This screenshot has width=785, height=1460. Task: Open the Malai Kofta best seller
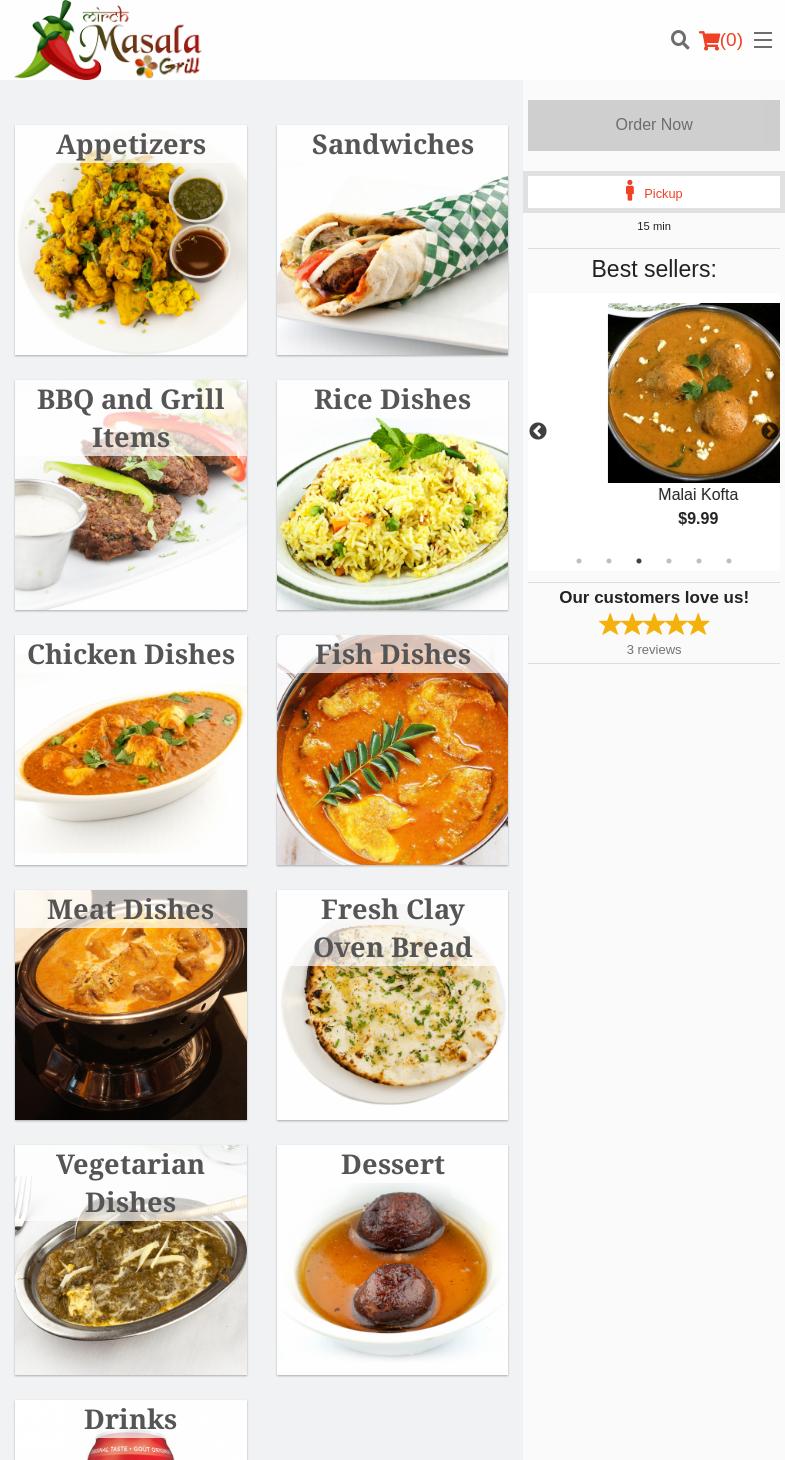coord(697,415)
